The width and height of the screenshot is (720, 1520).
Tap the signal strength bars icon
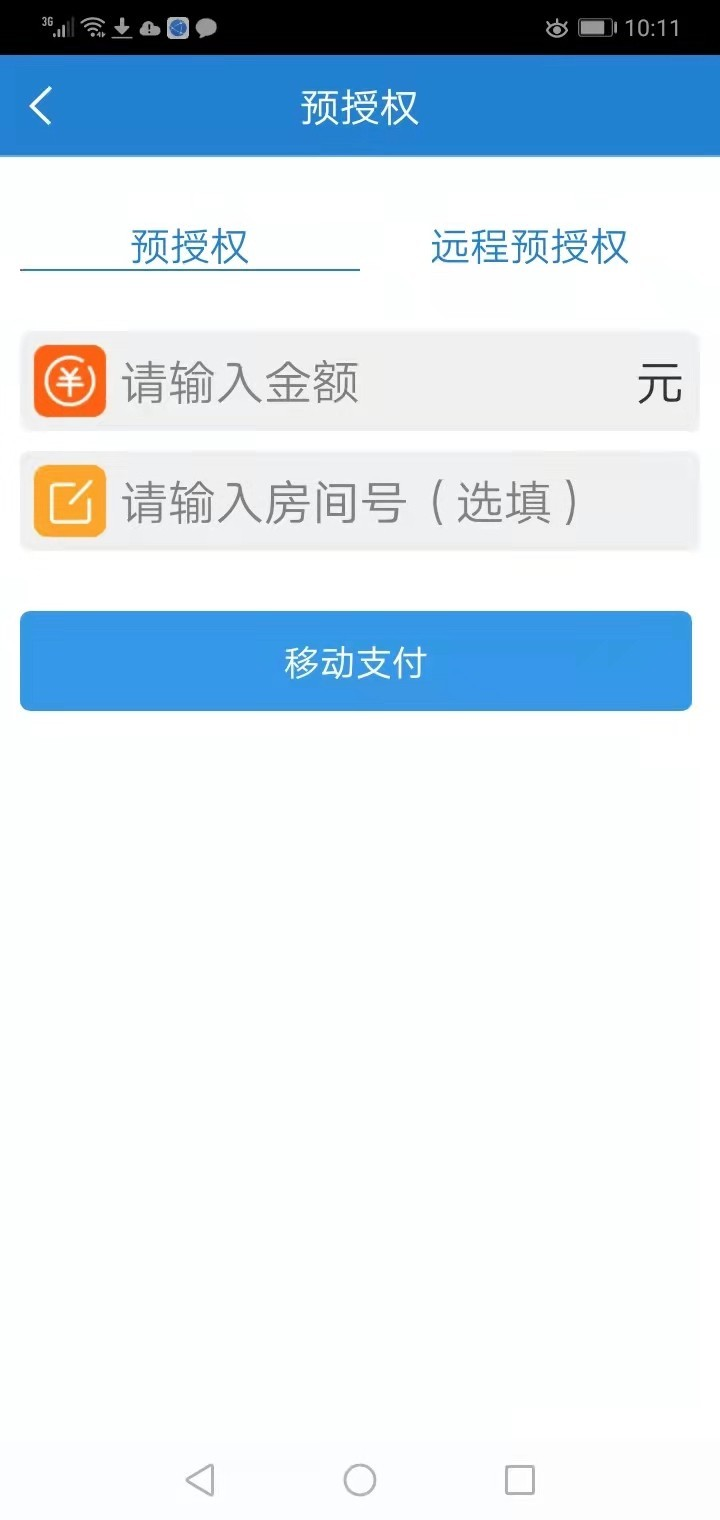(x=62, y=27)
